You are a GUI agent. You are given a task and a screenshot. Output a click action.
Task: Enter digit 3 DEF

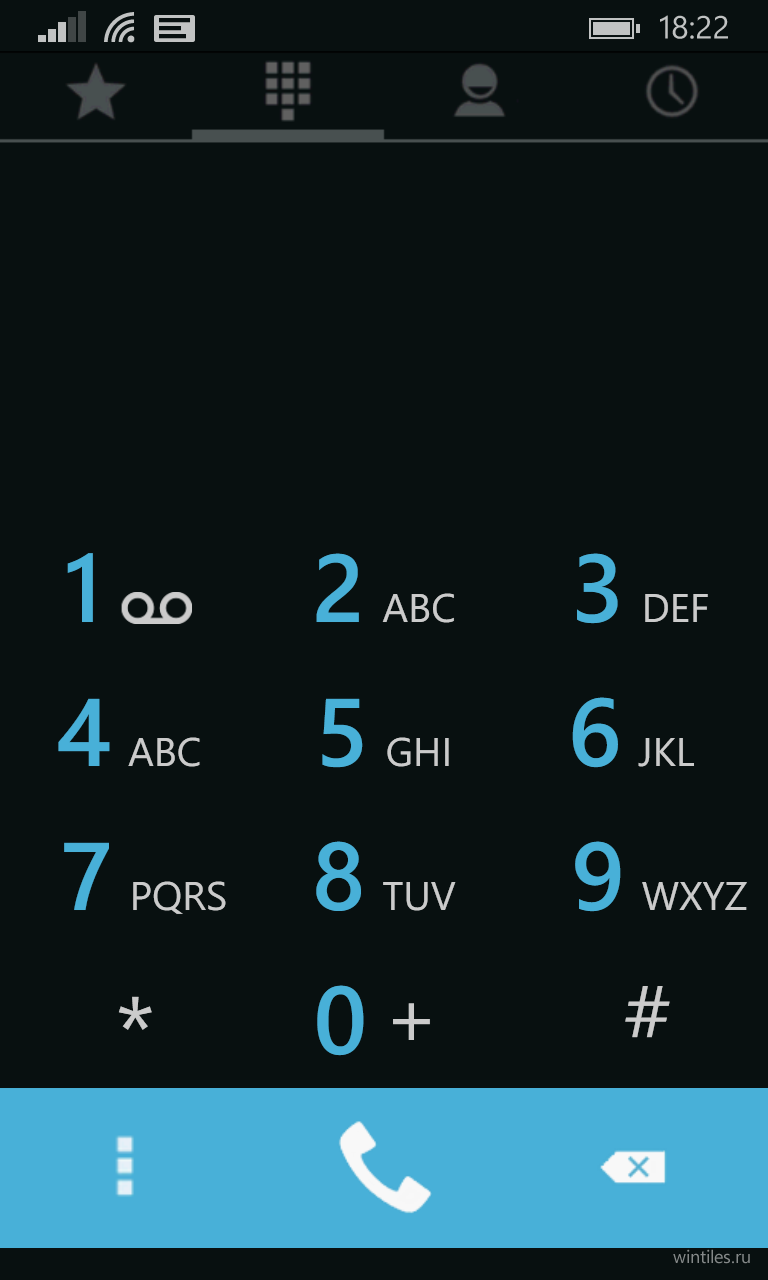[641, 590]
